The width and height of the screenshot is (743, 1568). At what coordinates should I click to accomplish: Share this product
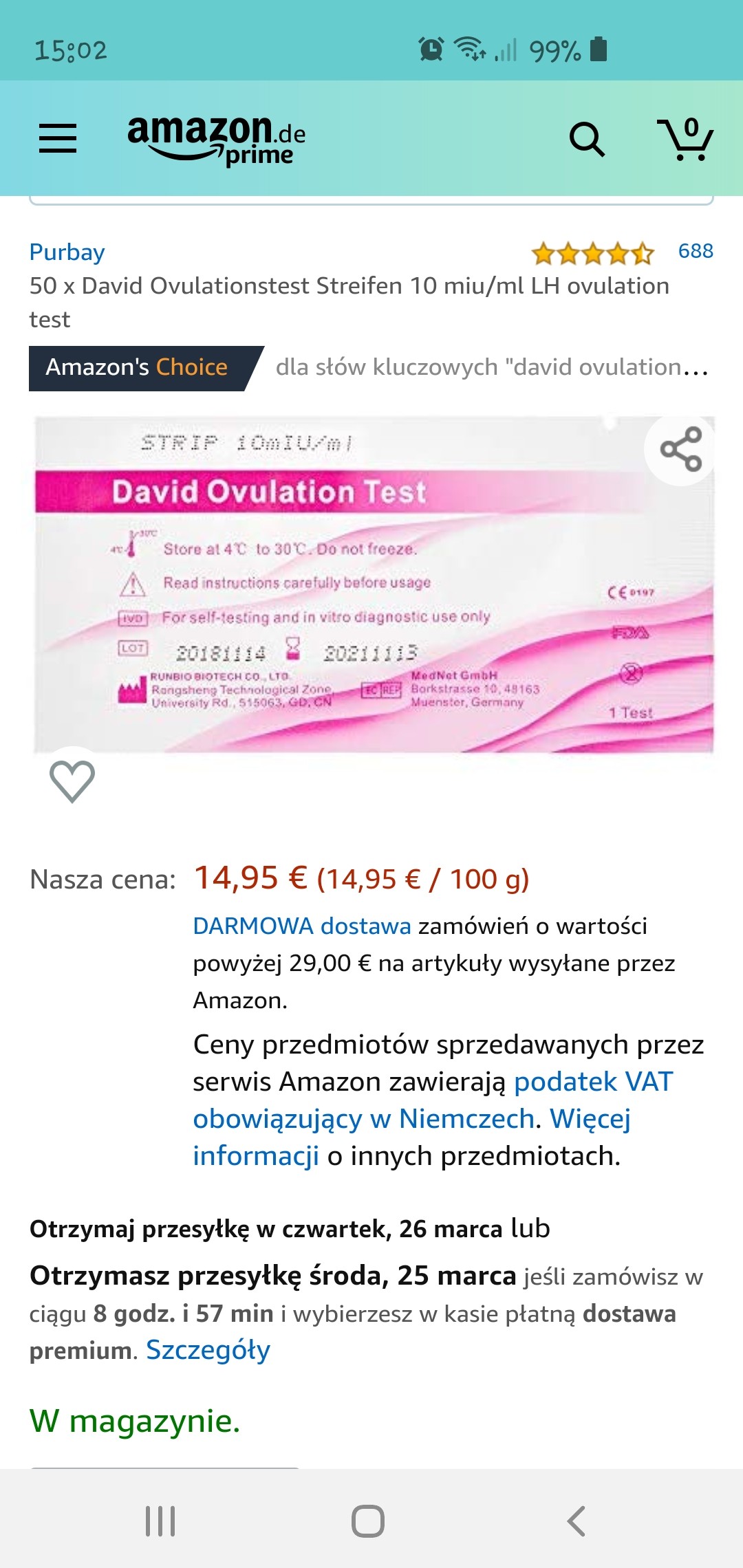point(680,450)
